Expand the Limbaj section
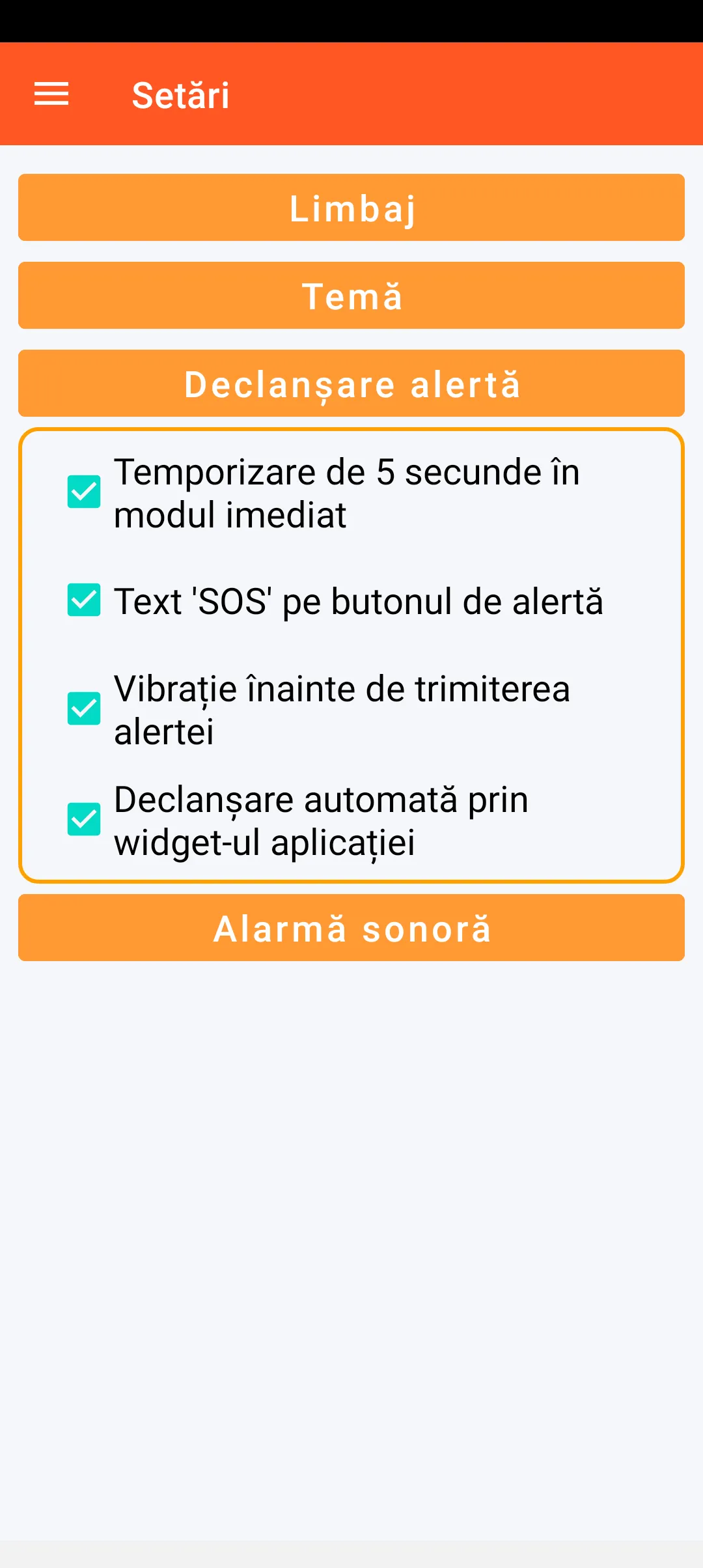Image resolution: width=703 pixels, height=1568 pixels. pos(351,208)
